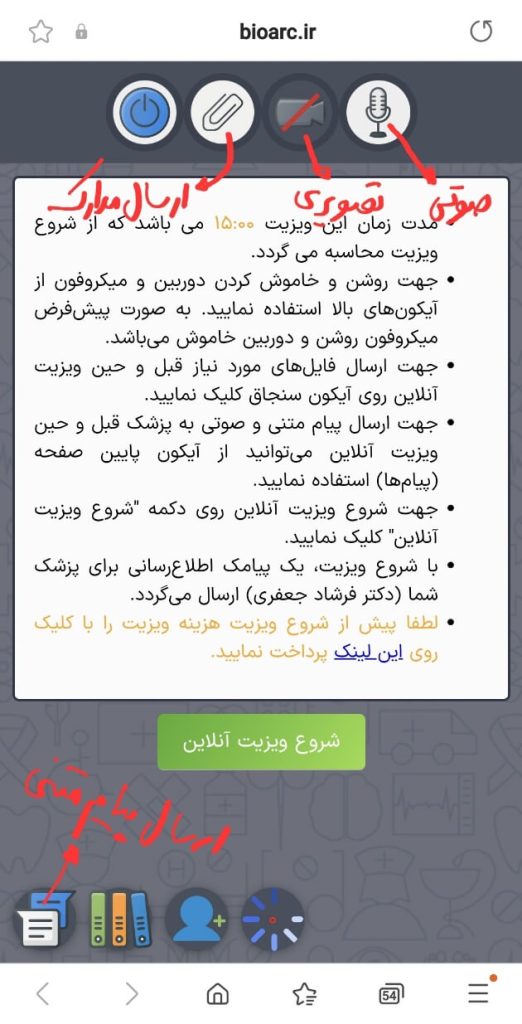Screen dimensions: 522x1024
Task: Go forward with the browser forward arrow
Action: [131, 994]
